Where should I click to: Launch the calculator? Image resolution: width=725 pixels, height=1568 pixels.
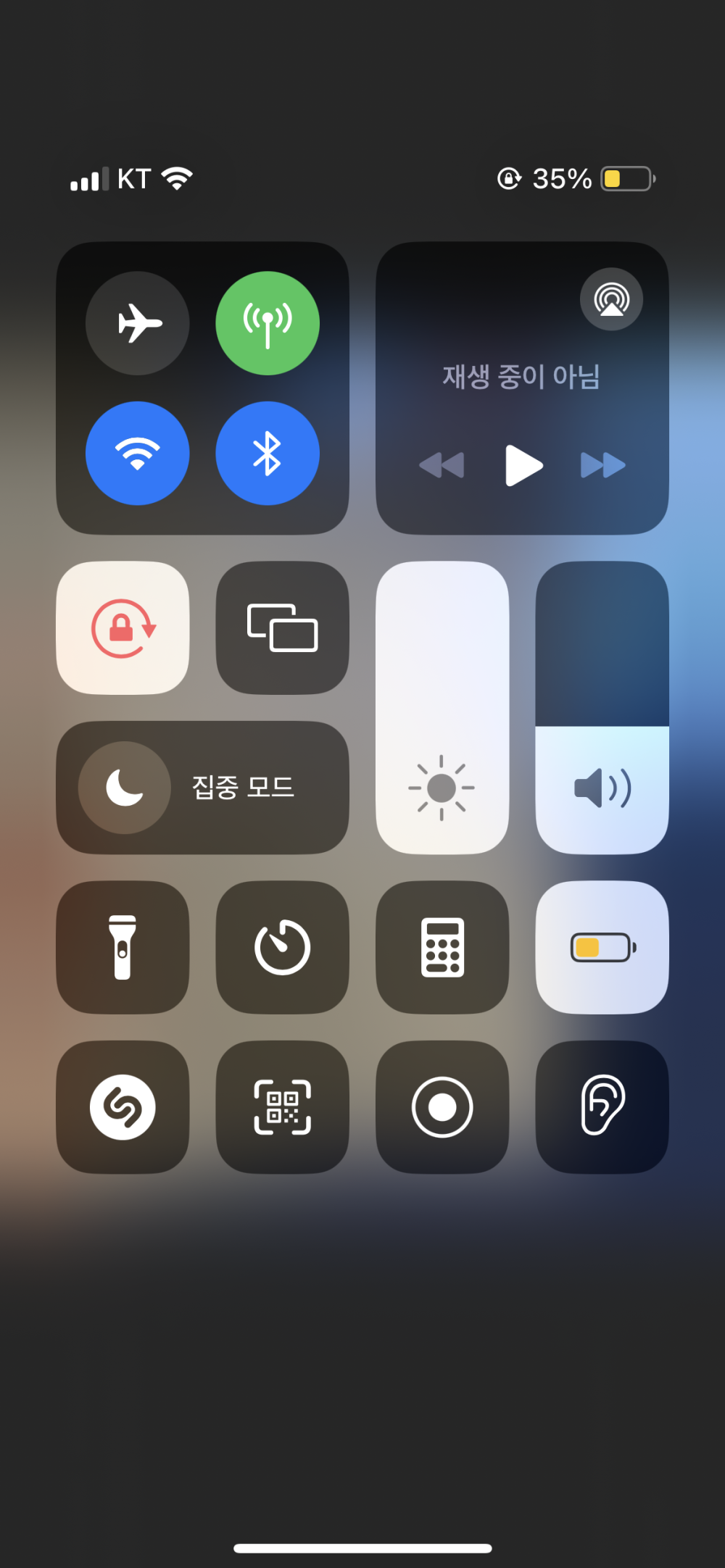[442, 947]
